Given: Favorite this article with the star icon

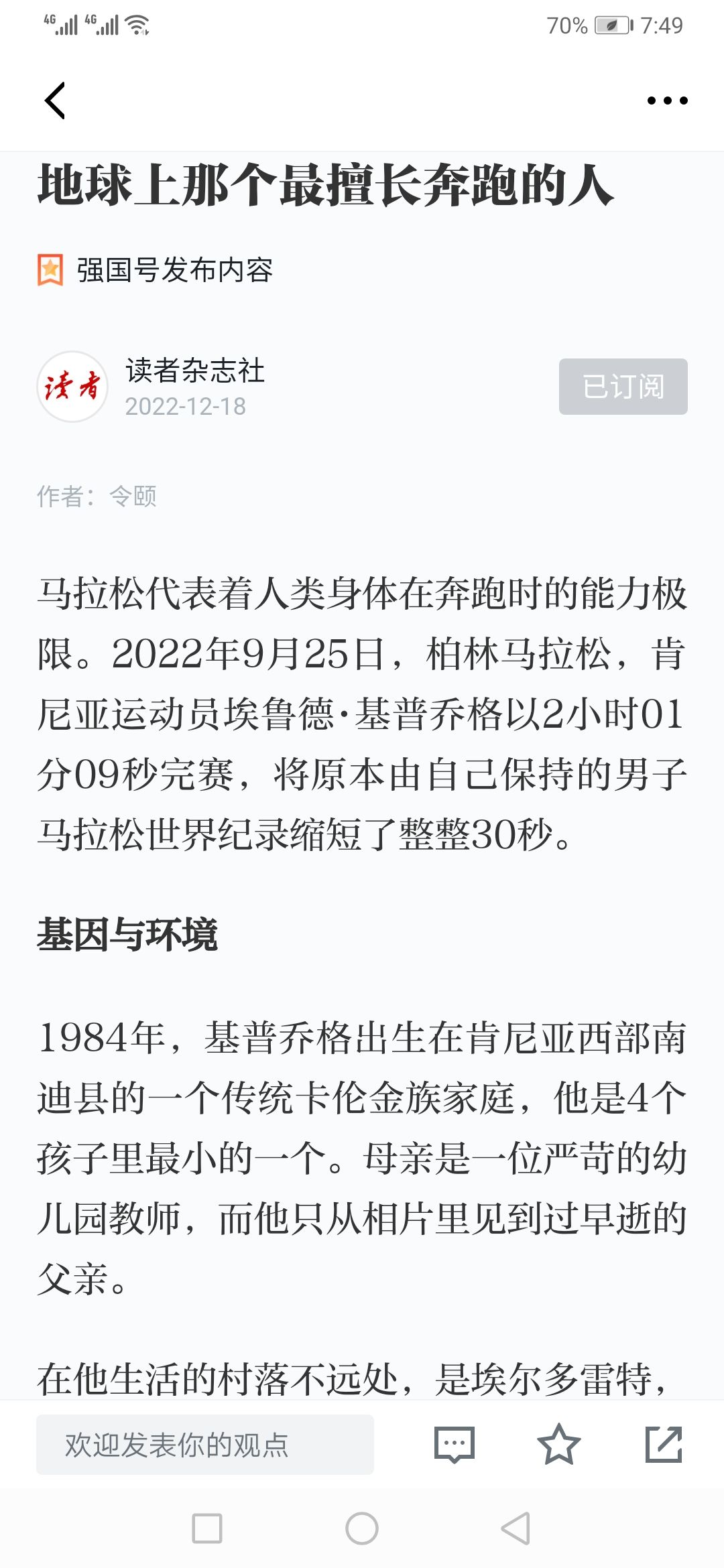Looking at the screenshot, I should (x=558, y=1444).
